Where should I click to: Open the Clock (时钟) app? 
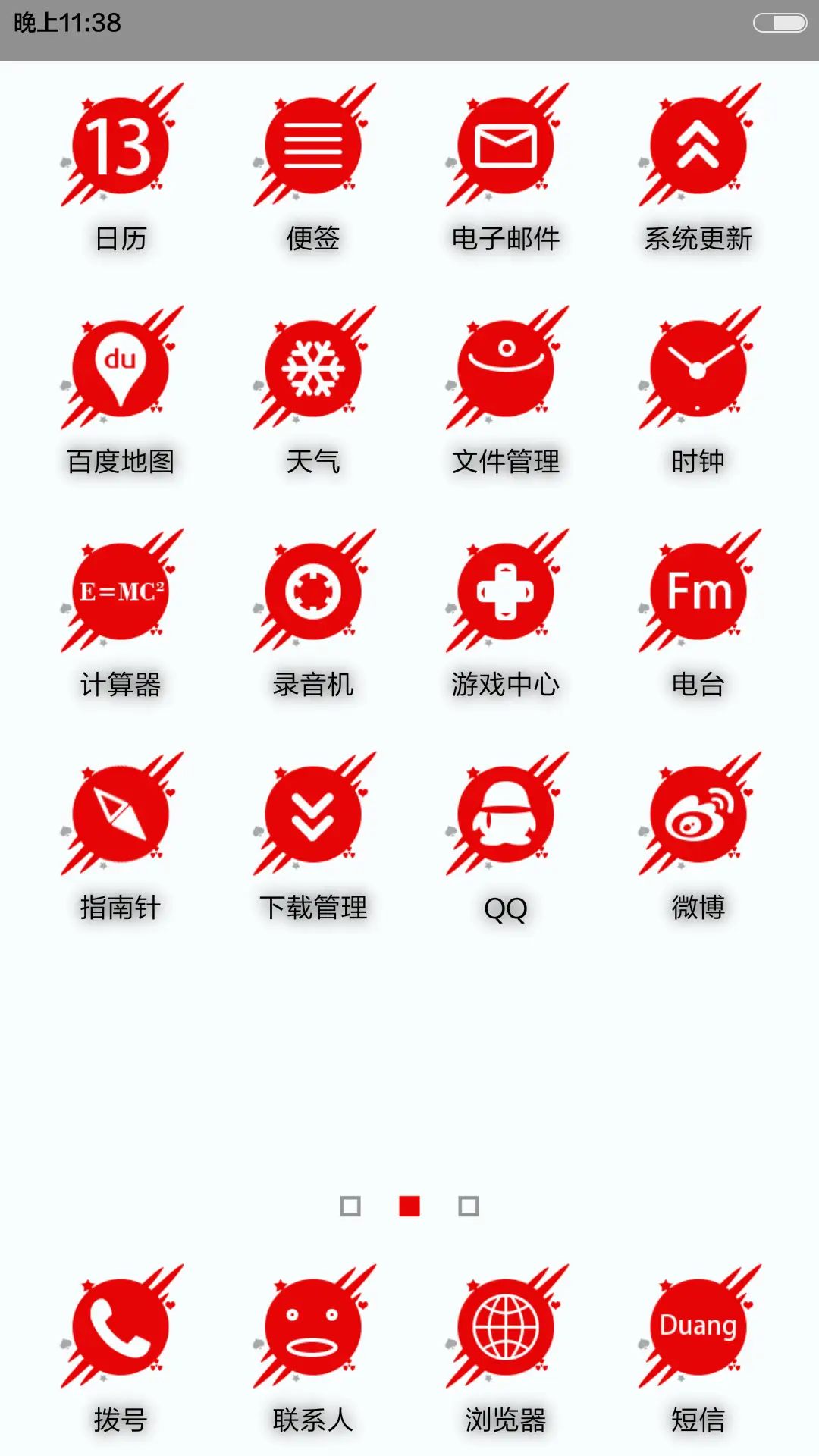point(699,369)
